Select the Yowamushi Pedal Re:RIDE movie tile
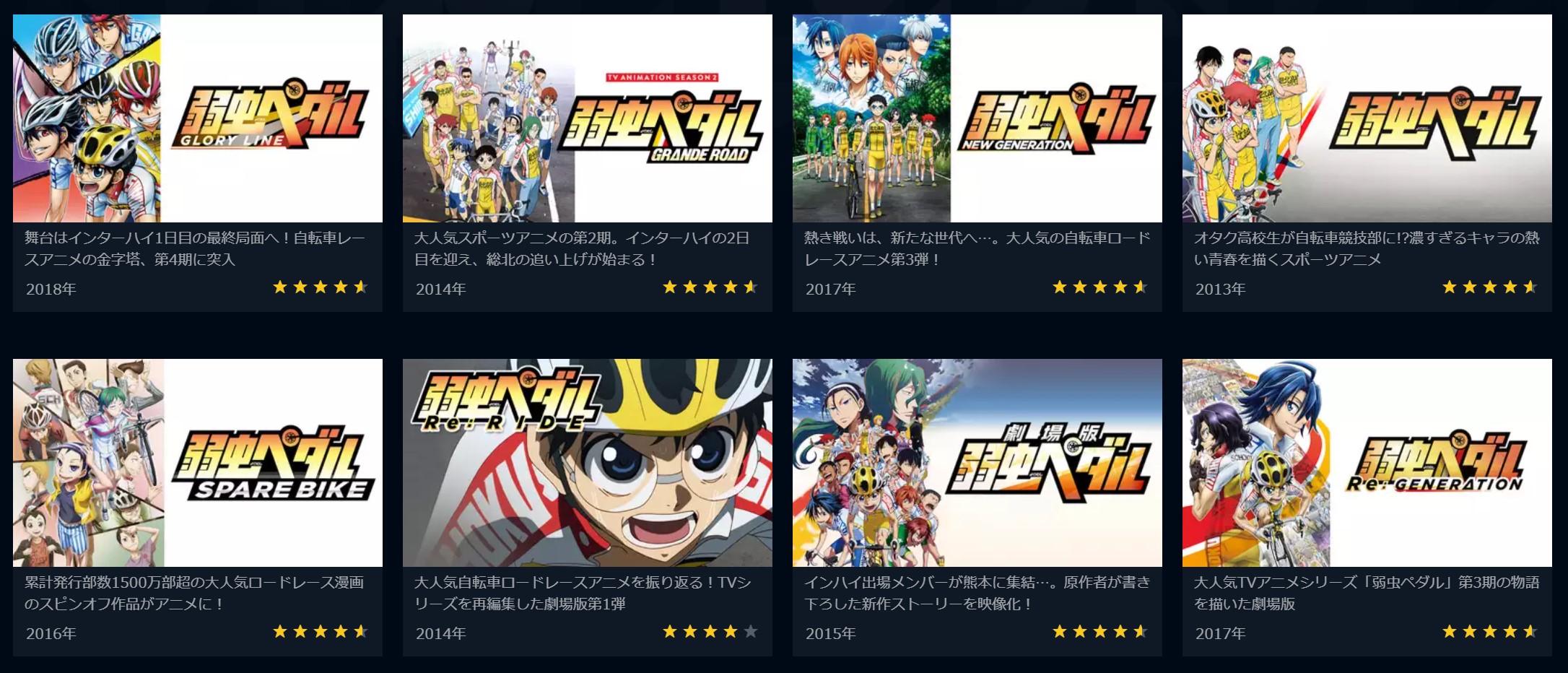Viewport: 1568px width, 673px height. pyautogui.click(x=587, y=463)
